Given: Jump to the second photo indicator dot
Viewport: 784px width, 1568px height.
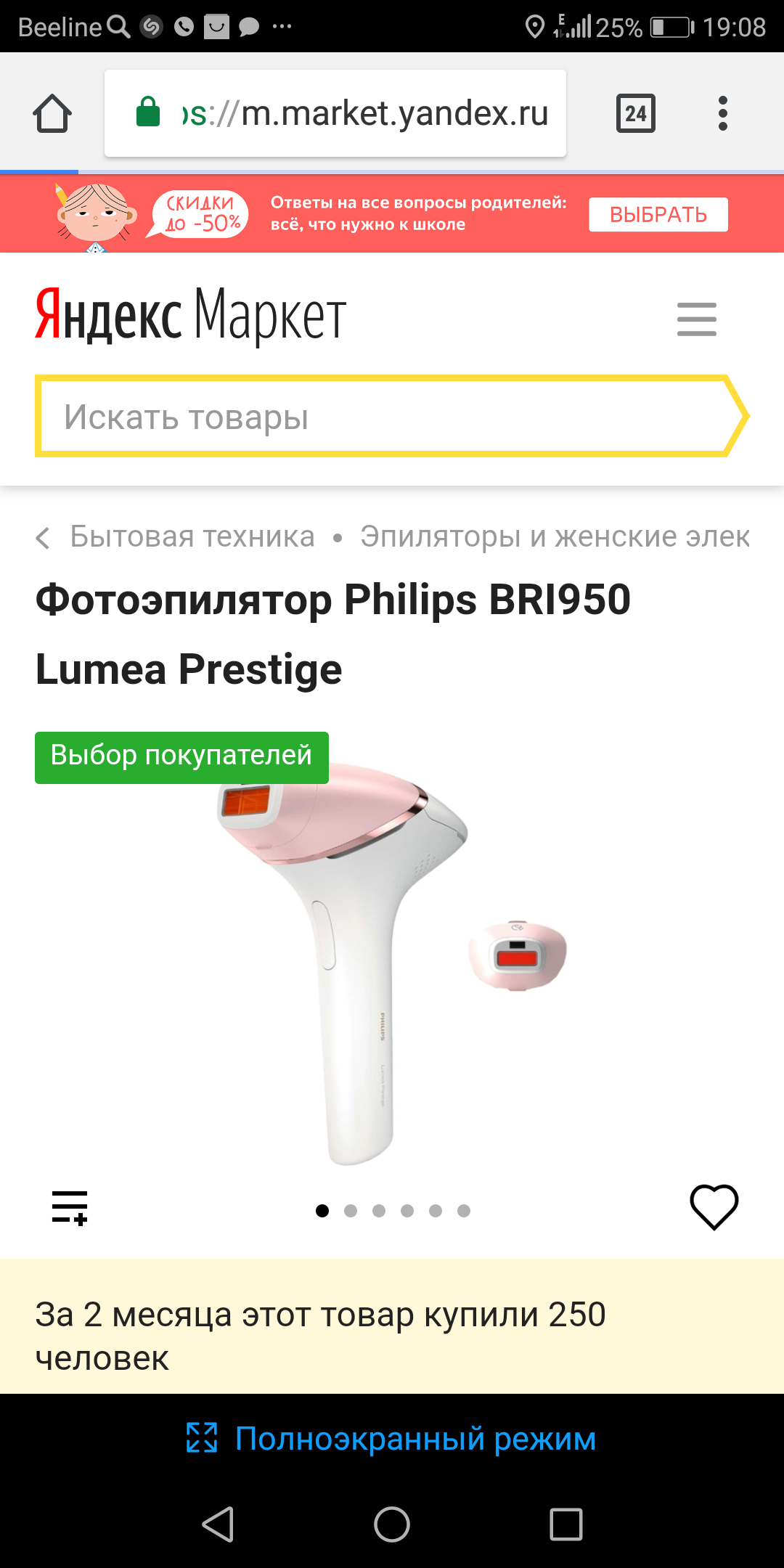Looking at the screenshot, I should [351, 1211].
